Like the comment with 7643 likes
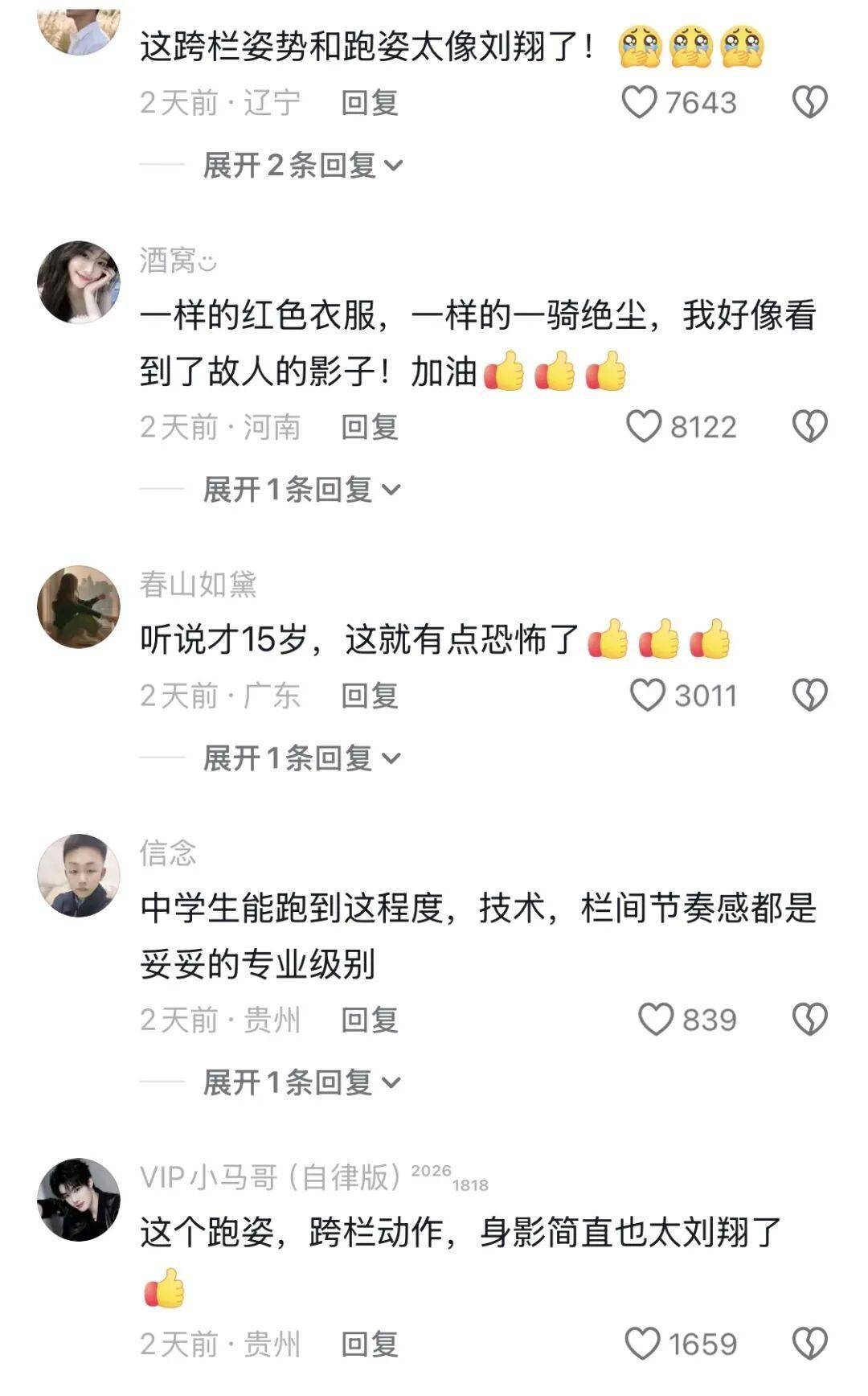Viewport: 868px width, 1396px height. click(x=640, y=103)
